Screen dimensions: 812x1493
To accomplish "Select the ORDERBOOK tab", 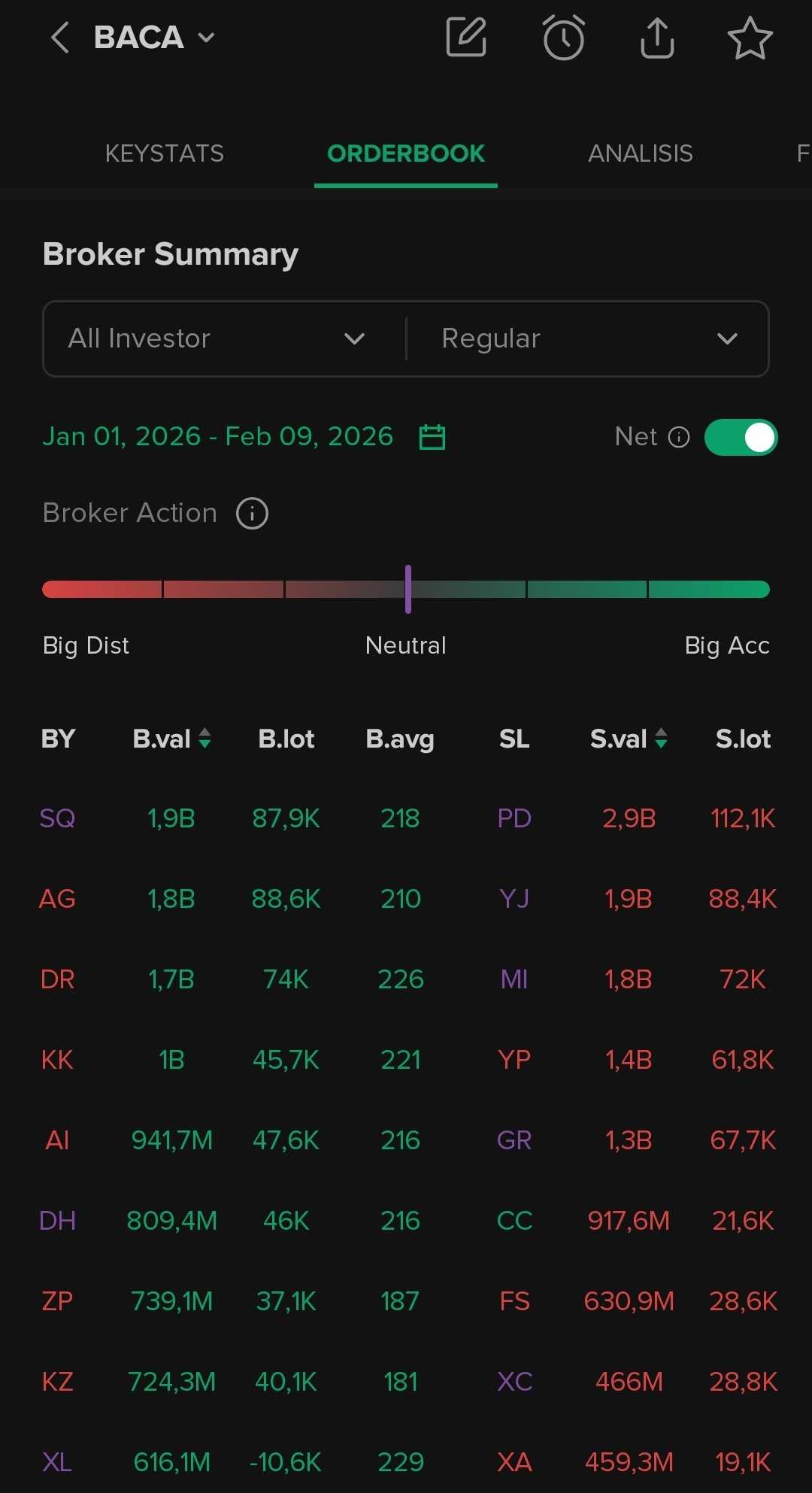I will point(406,153).
